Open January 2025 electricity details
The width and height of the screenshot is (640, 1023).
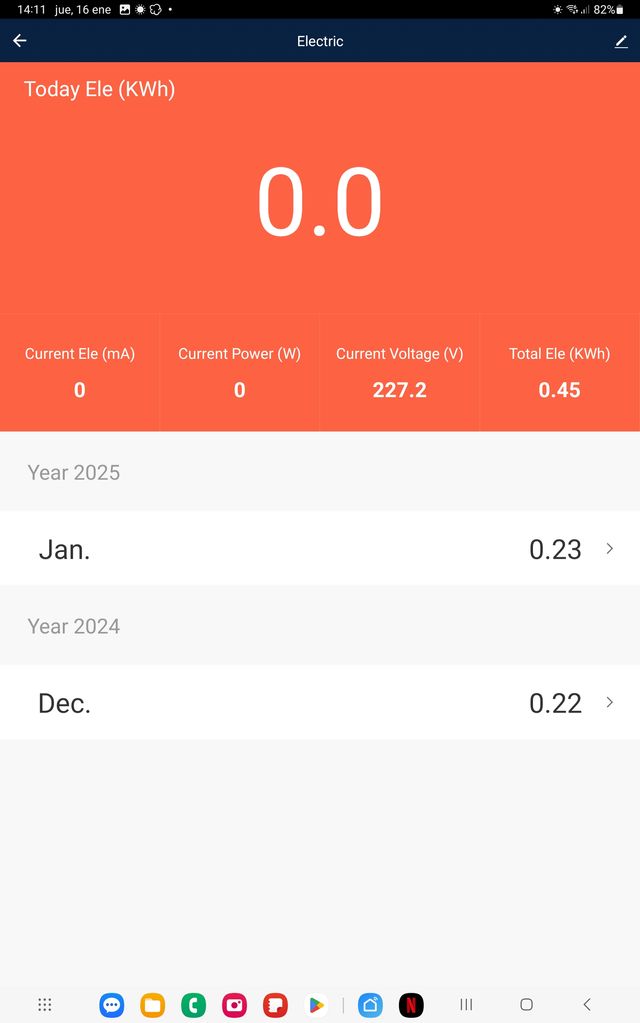(320, 549)
